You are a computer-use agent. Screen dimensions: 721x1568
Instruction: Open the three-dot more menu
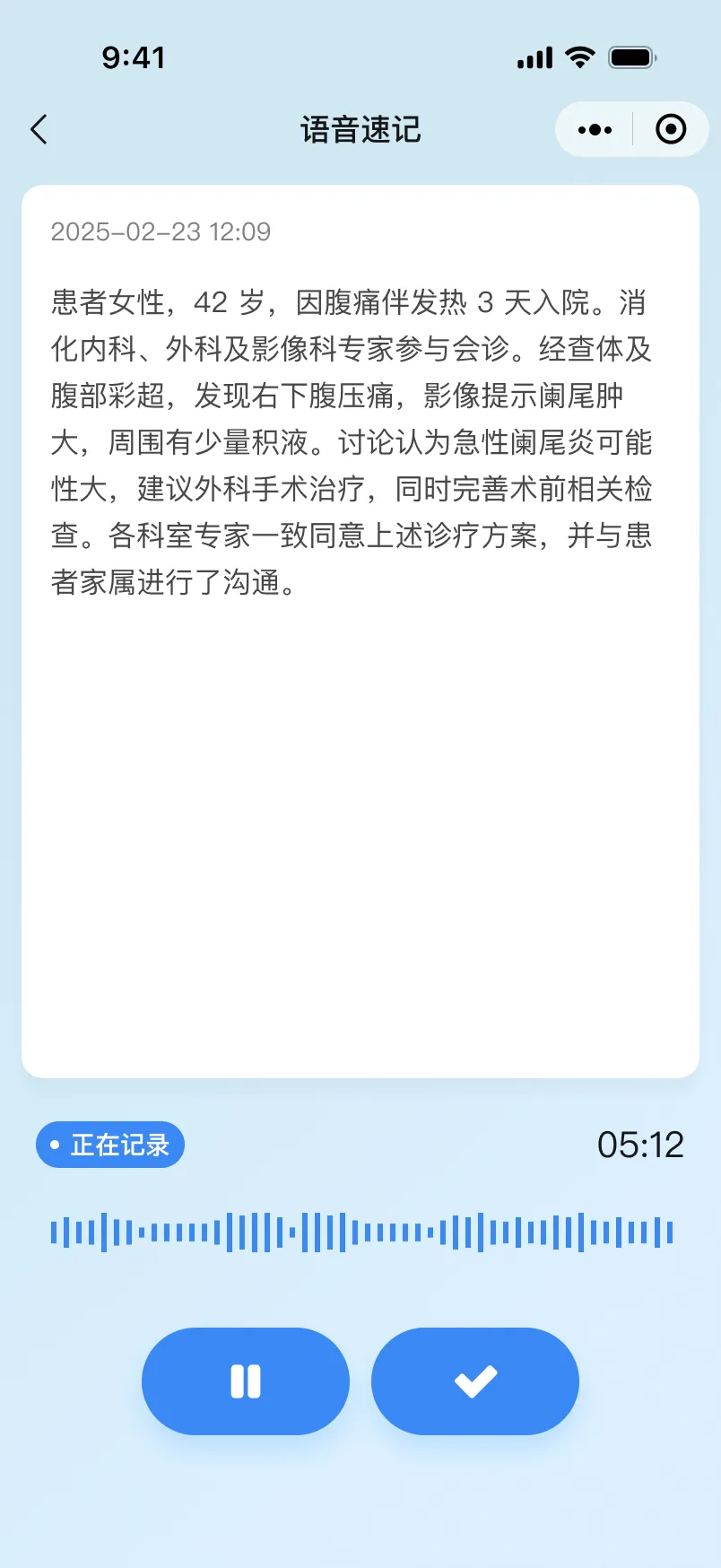coord(595,129)
